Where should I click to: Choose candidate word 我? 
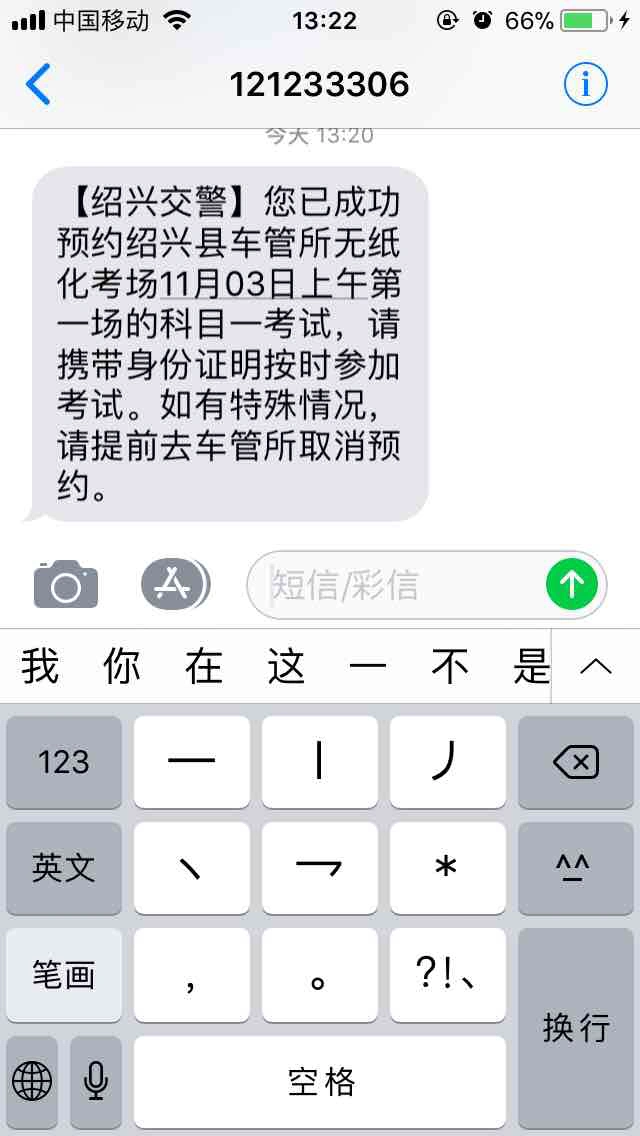point(40,667)
